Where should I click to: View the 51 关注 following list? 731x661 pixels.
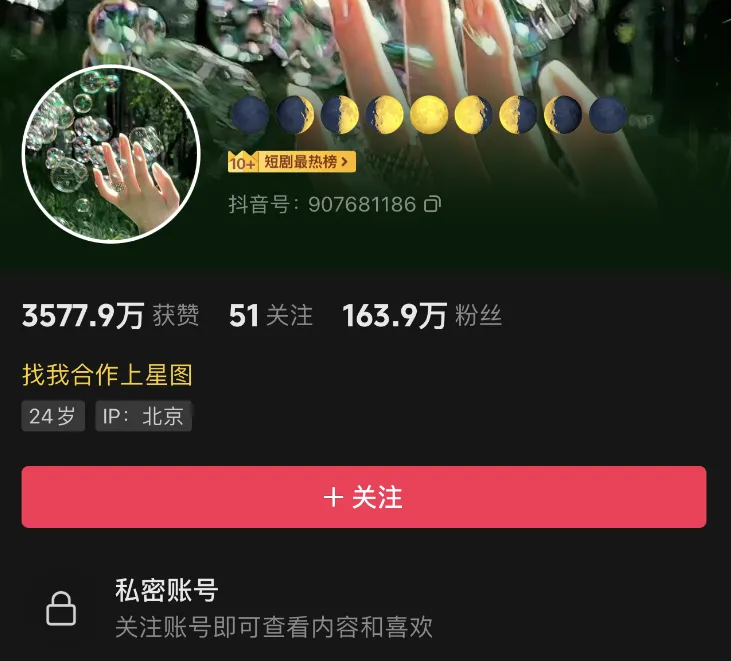point(271,316)
